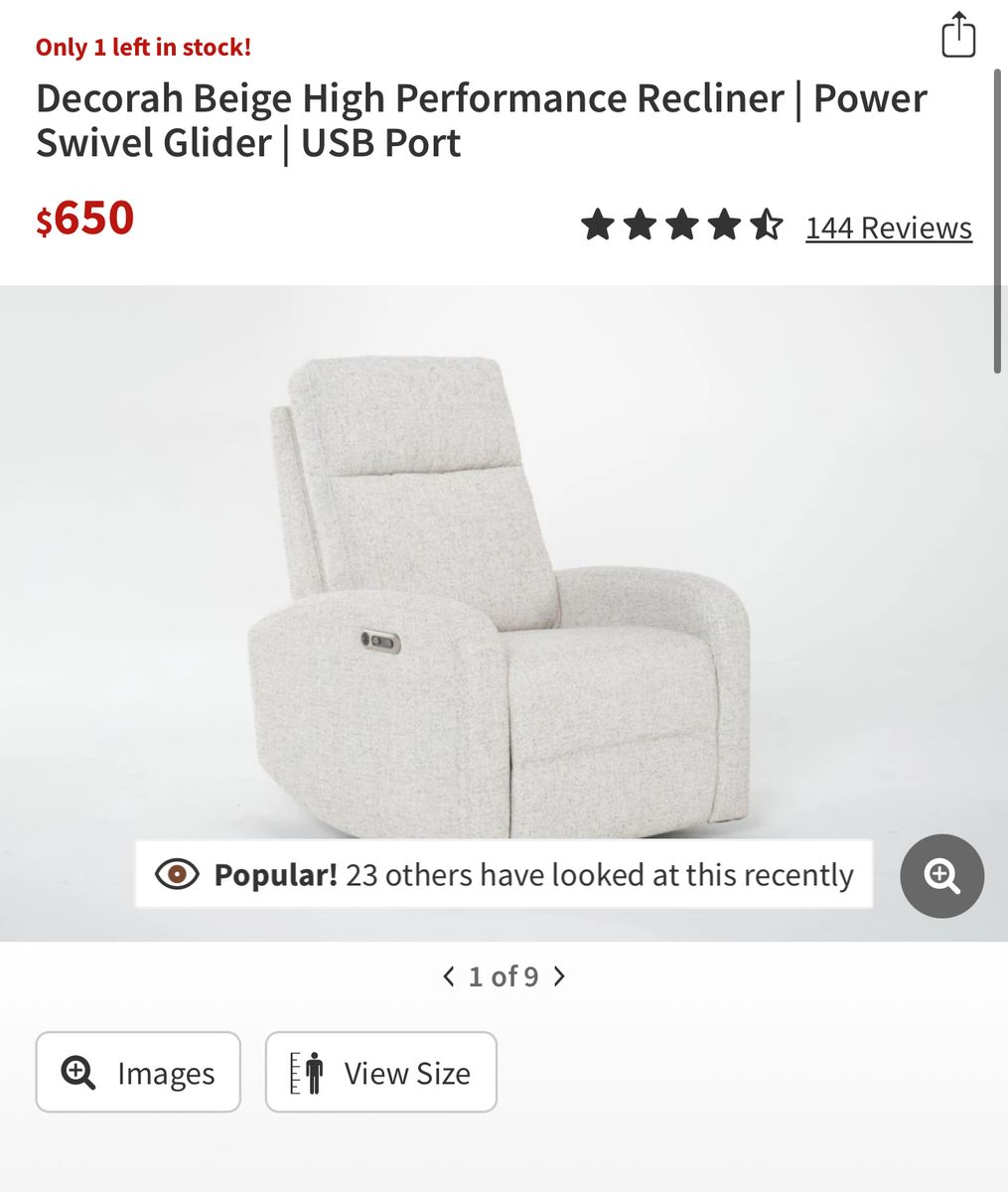Image resolution: width=1008 pixels, height=1192 pixels.
Task: Open the 144 Reviews link
Action: [888, 227]
